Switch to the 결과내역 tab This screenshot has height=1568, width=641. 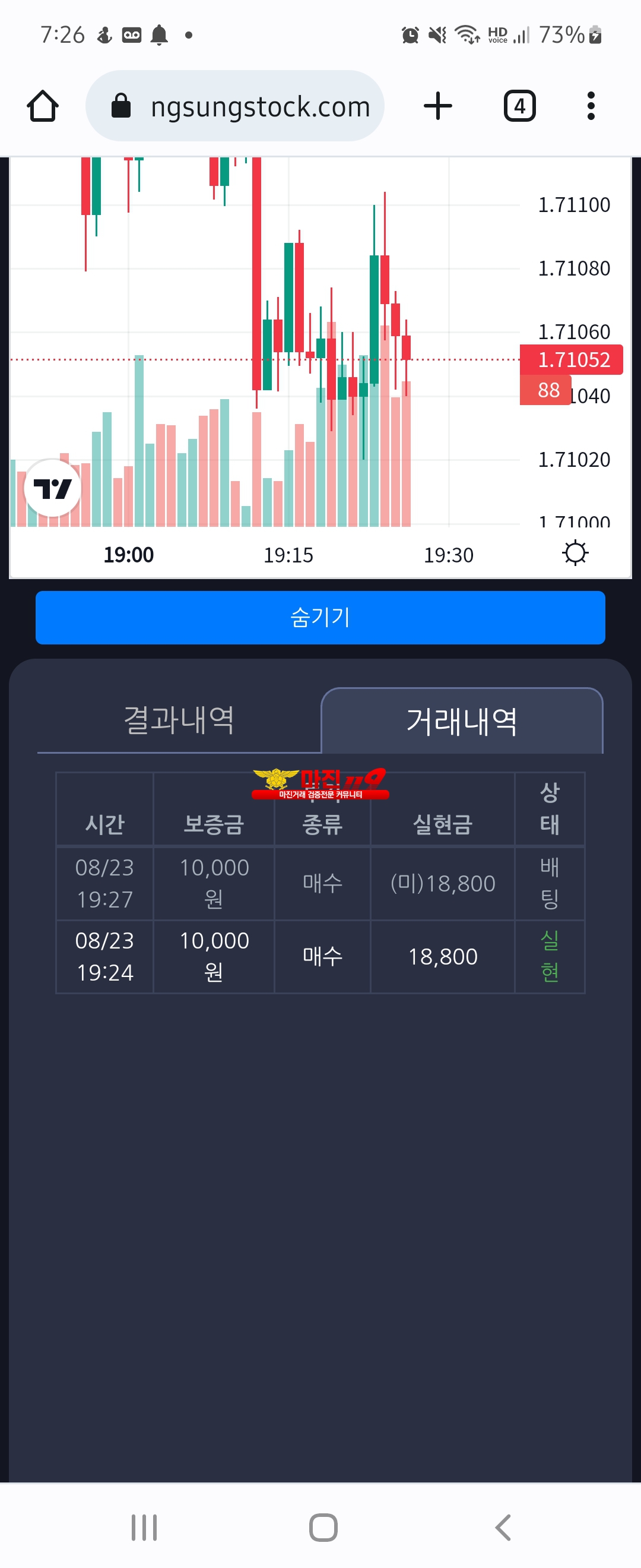179,720
